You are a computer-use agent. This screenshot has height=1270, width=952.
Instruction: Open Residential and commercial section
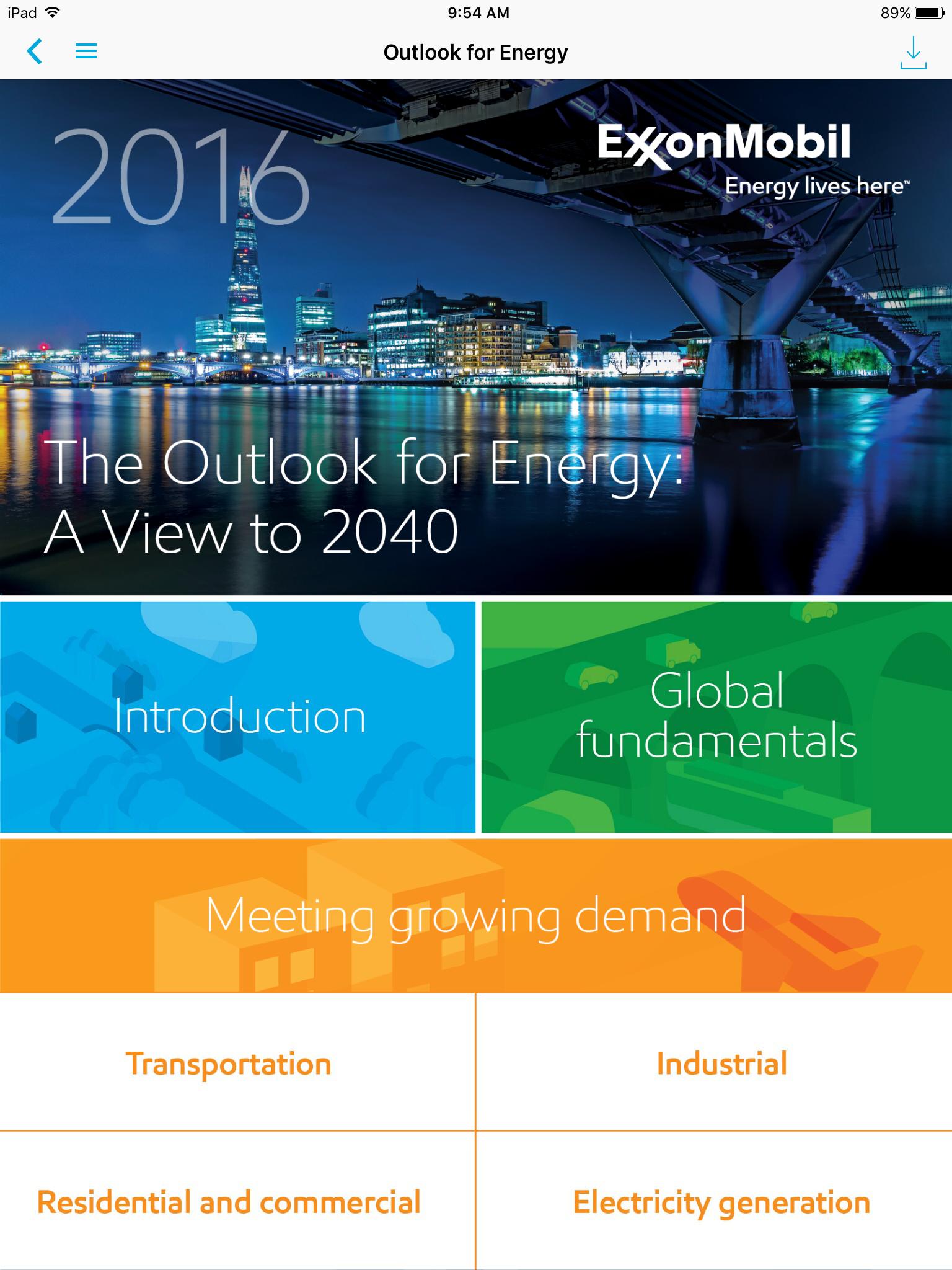[x=229, y=1202]
